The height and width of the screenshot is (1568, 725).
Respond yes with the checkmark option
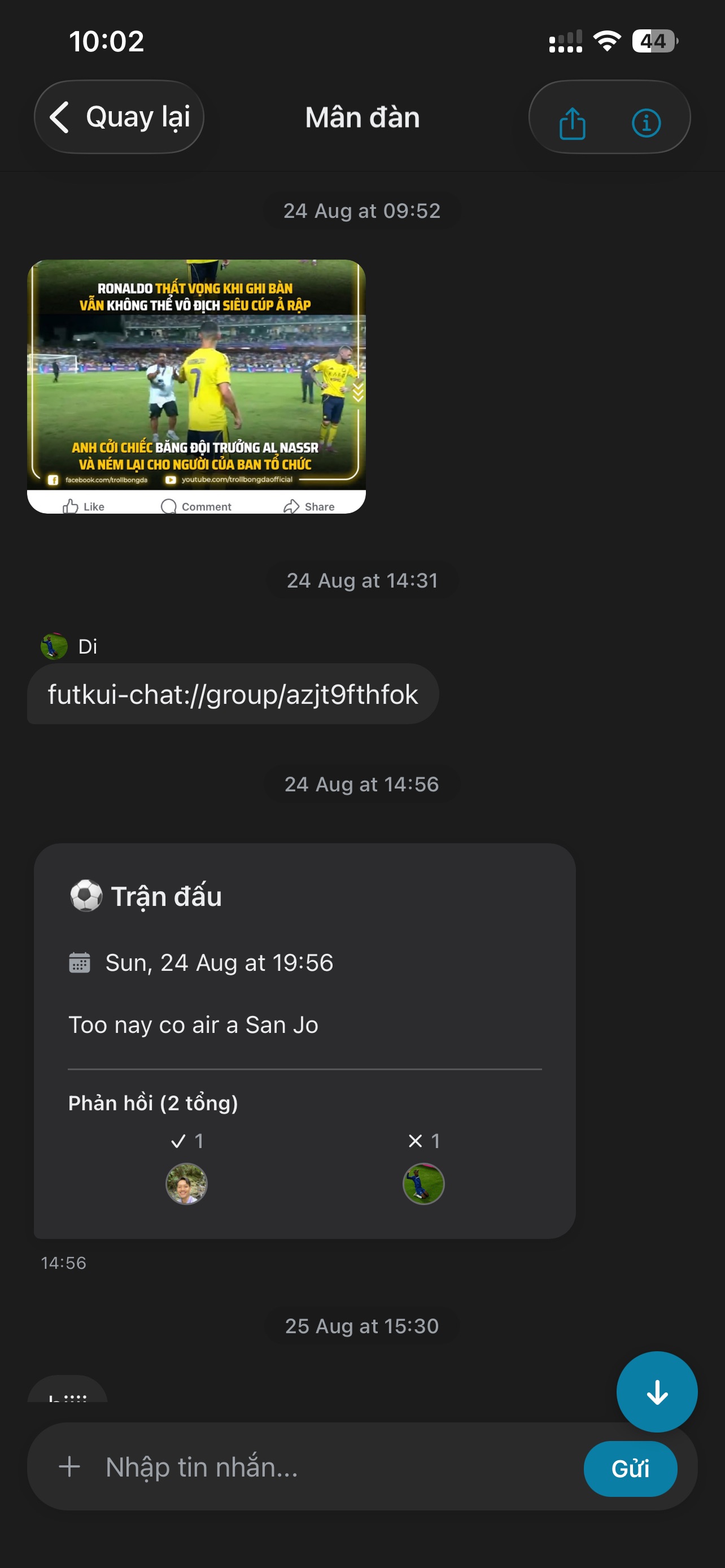click(187, 1141)
